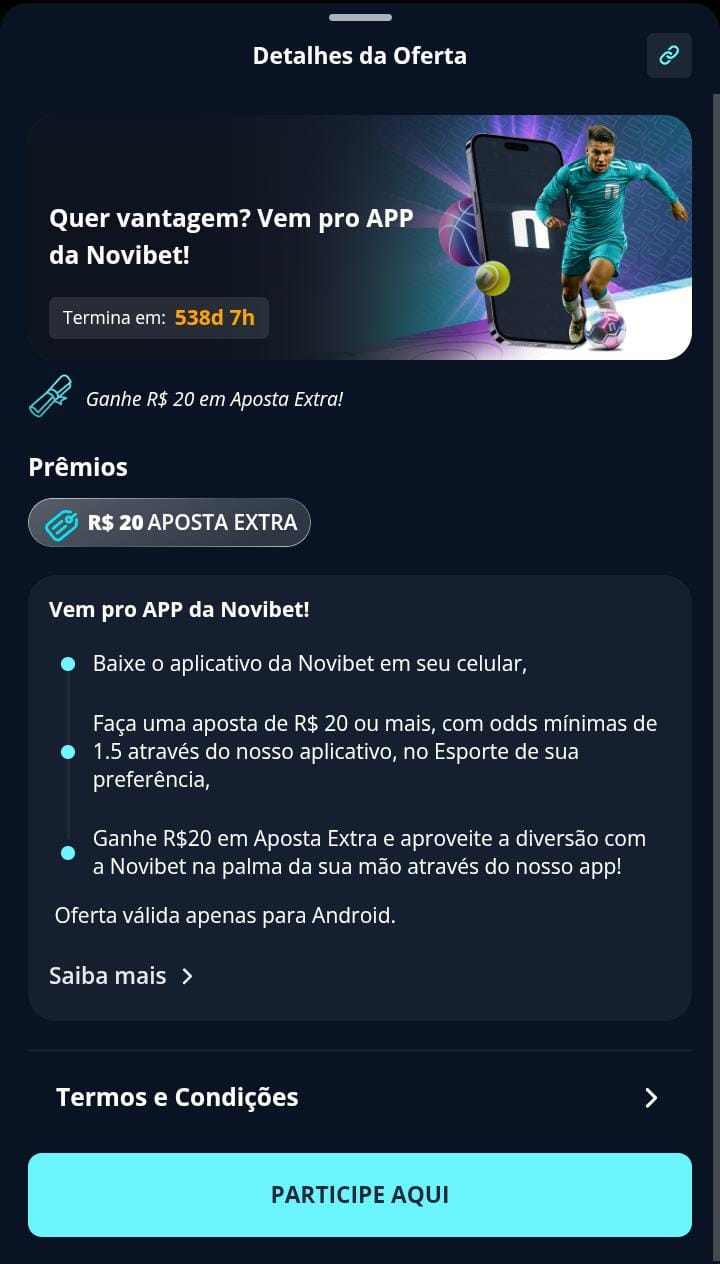Select the Prêmios section heading

point(78,467)
